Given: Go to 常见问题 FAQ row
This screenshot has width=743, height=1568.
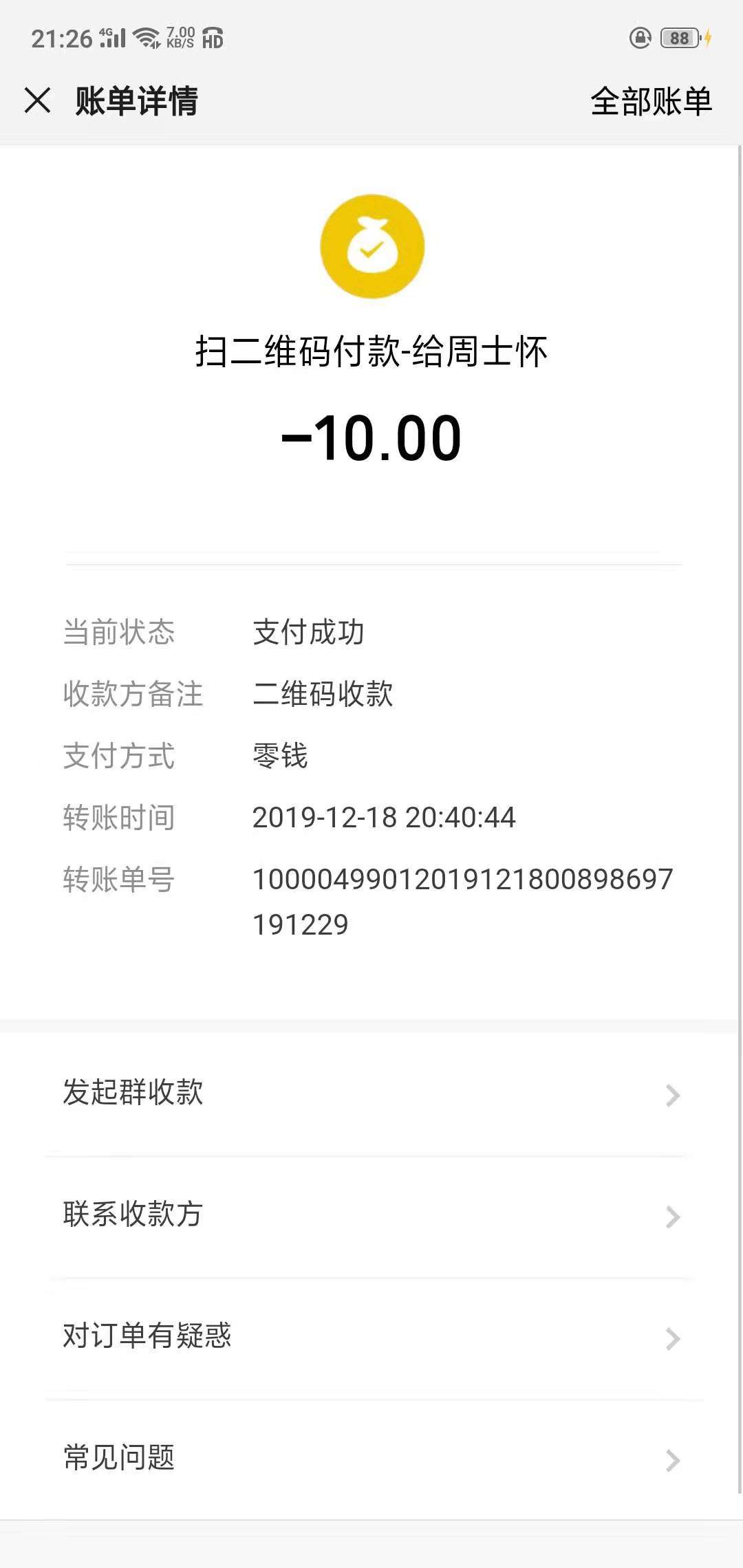Looking at the screenshot, I should [371, 1459].
